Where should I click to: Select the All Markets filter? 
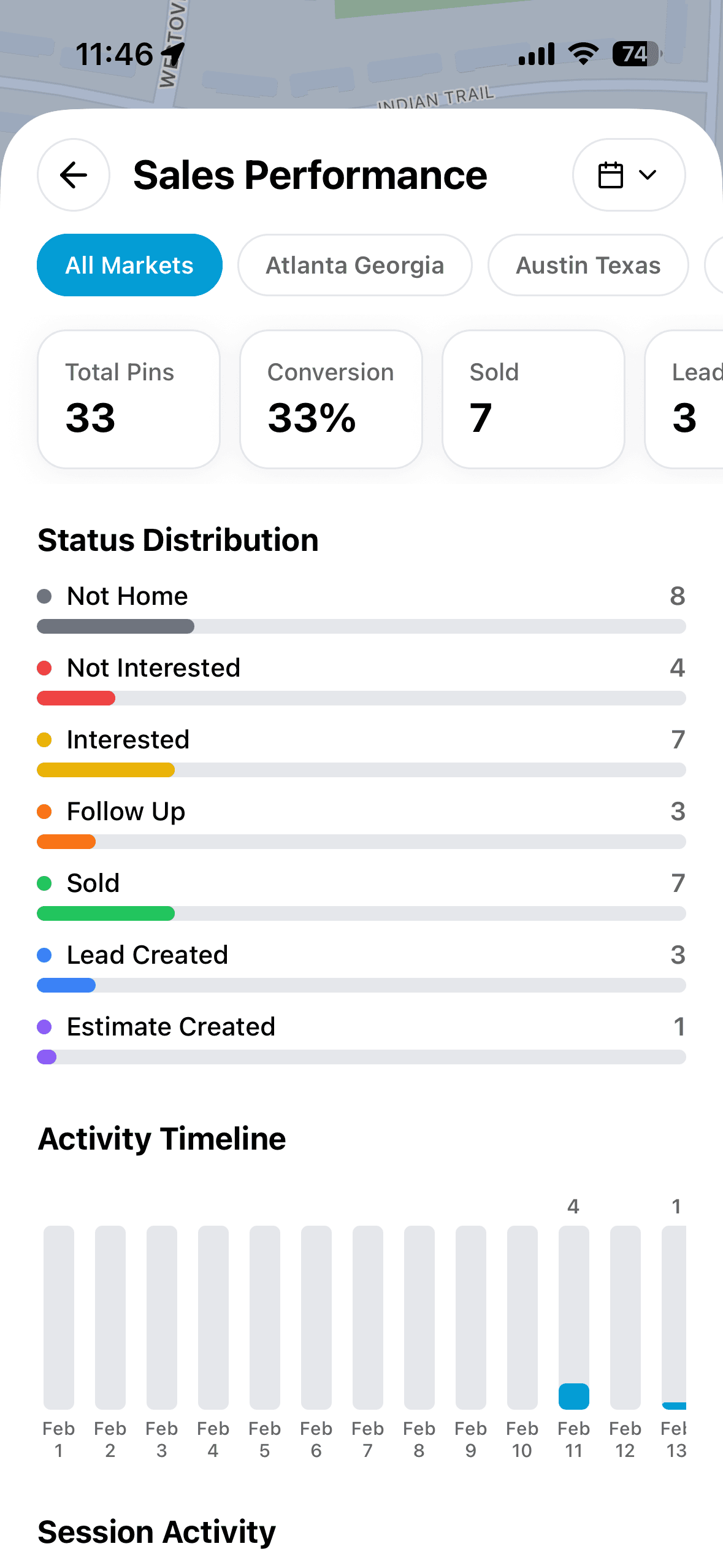click(129, 265)
